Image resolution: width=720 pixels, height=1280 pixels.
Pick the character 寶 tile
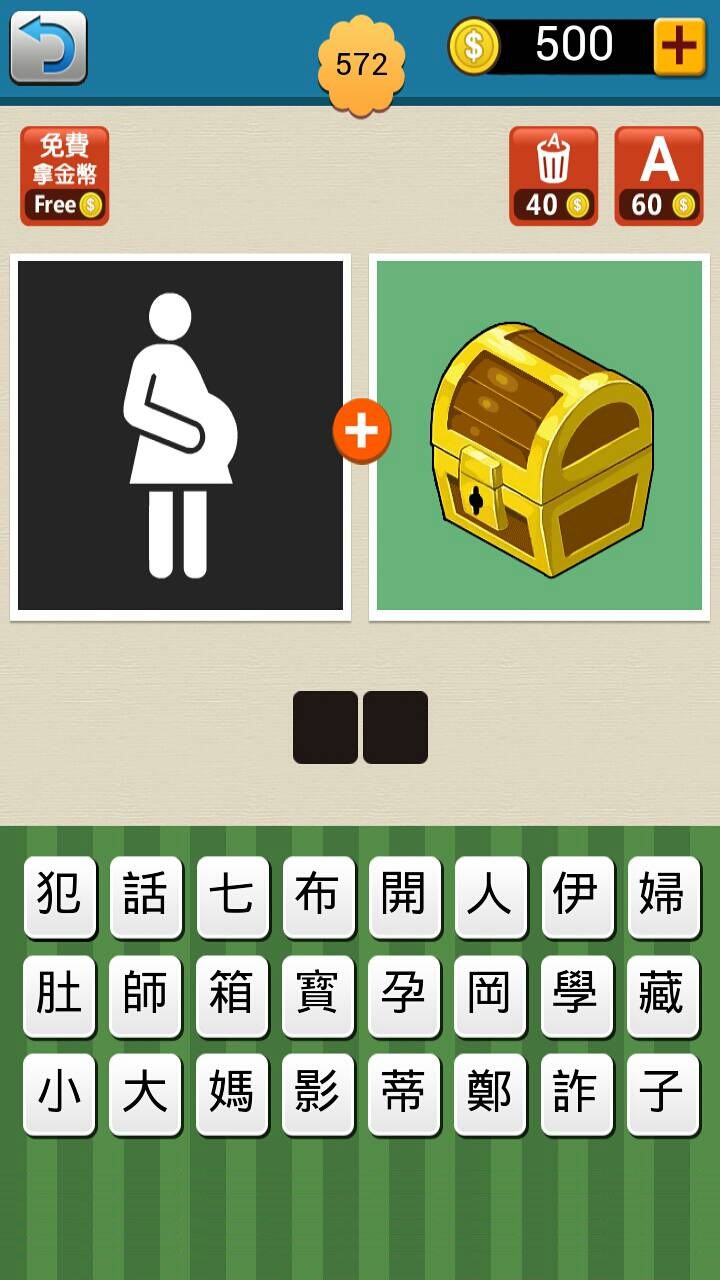click(318, 995)
